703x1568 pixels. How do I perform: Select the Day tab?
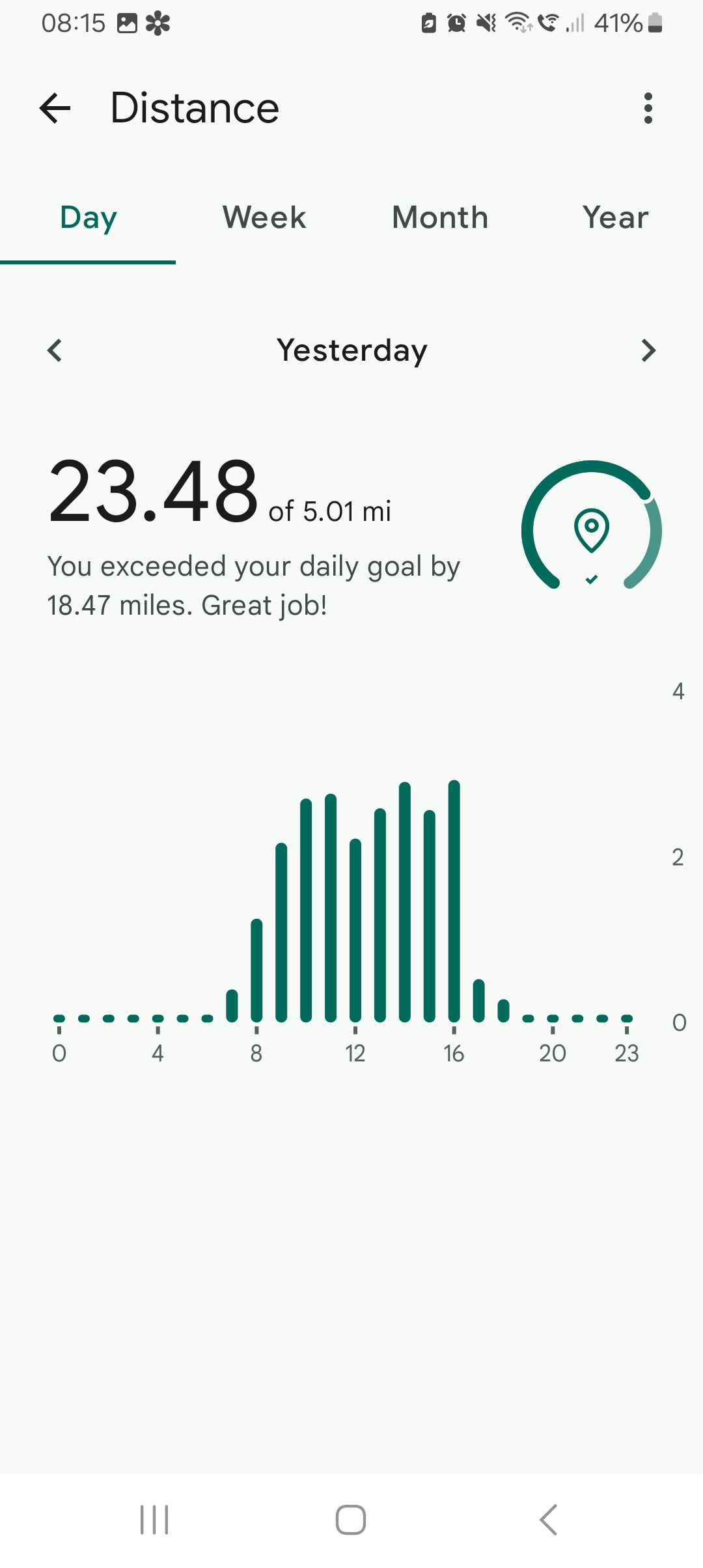pyautogui.click(x=89, y=218)
